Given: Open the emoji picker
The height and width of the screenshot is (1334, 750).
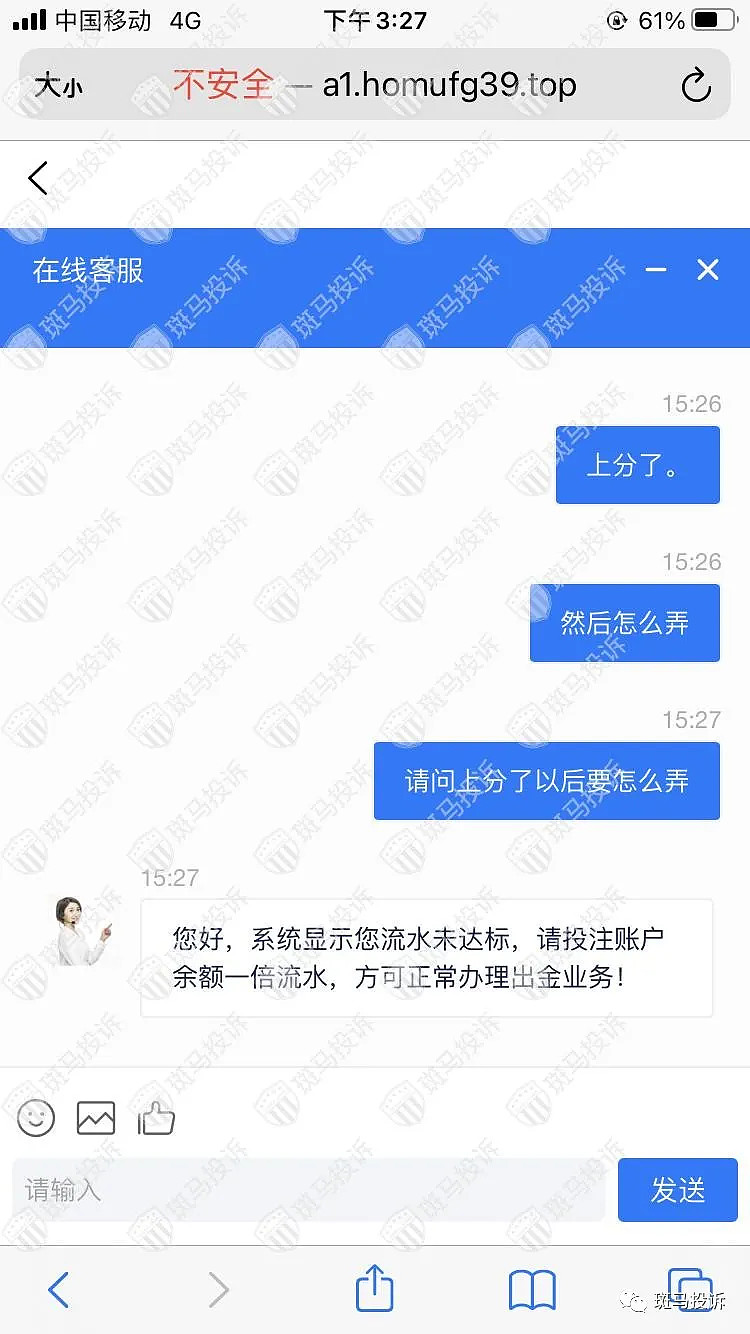Looking at the screenshot, I should coord(37,1118).
